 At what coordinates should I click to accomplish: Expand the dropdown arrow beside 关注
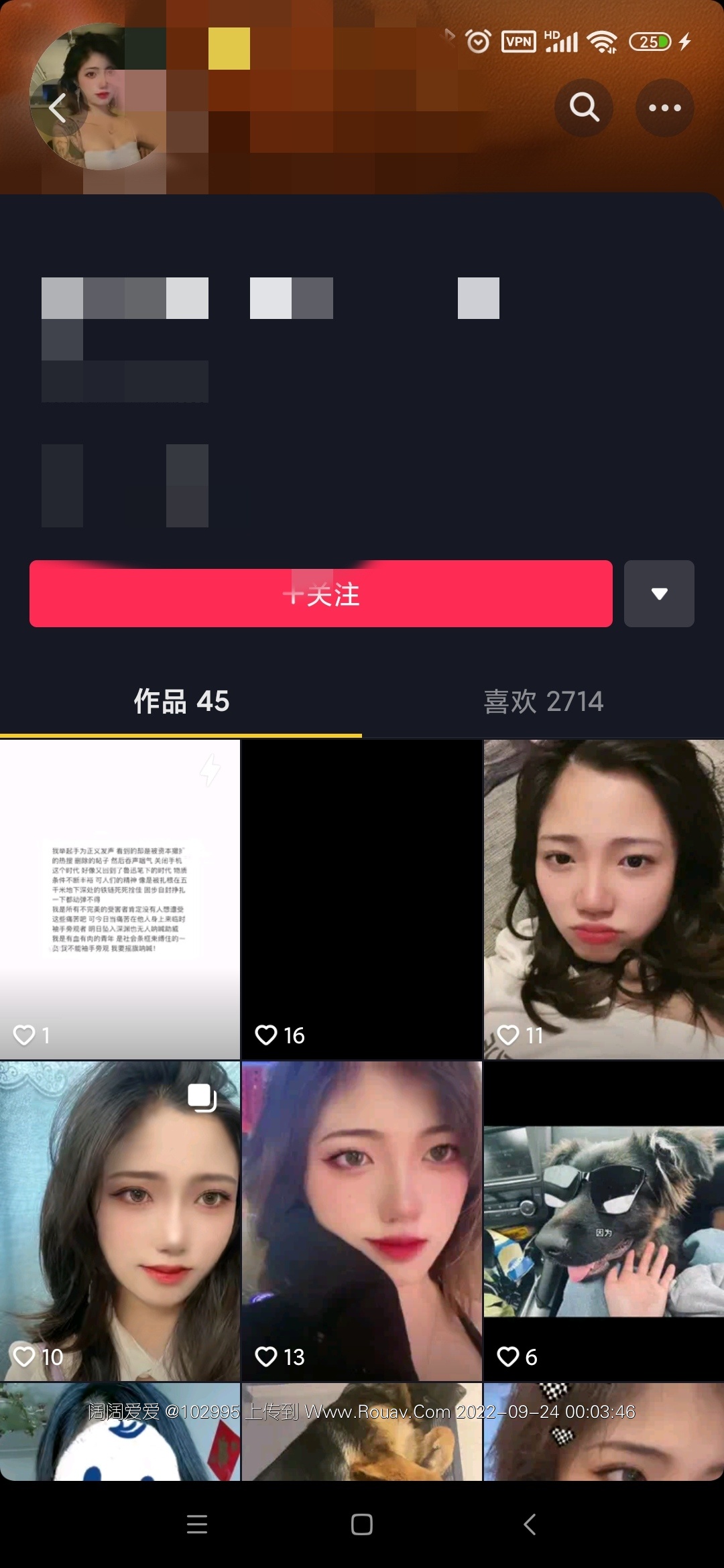[659, 594]
